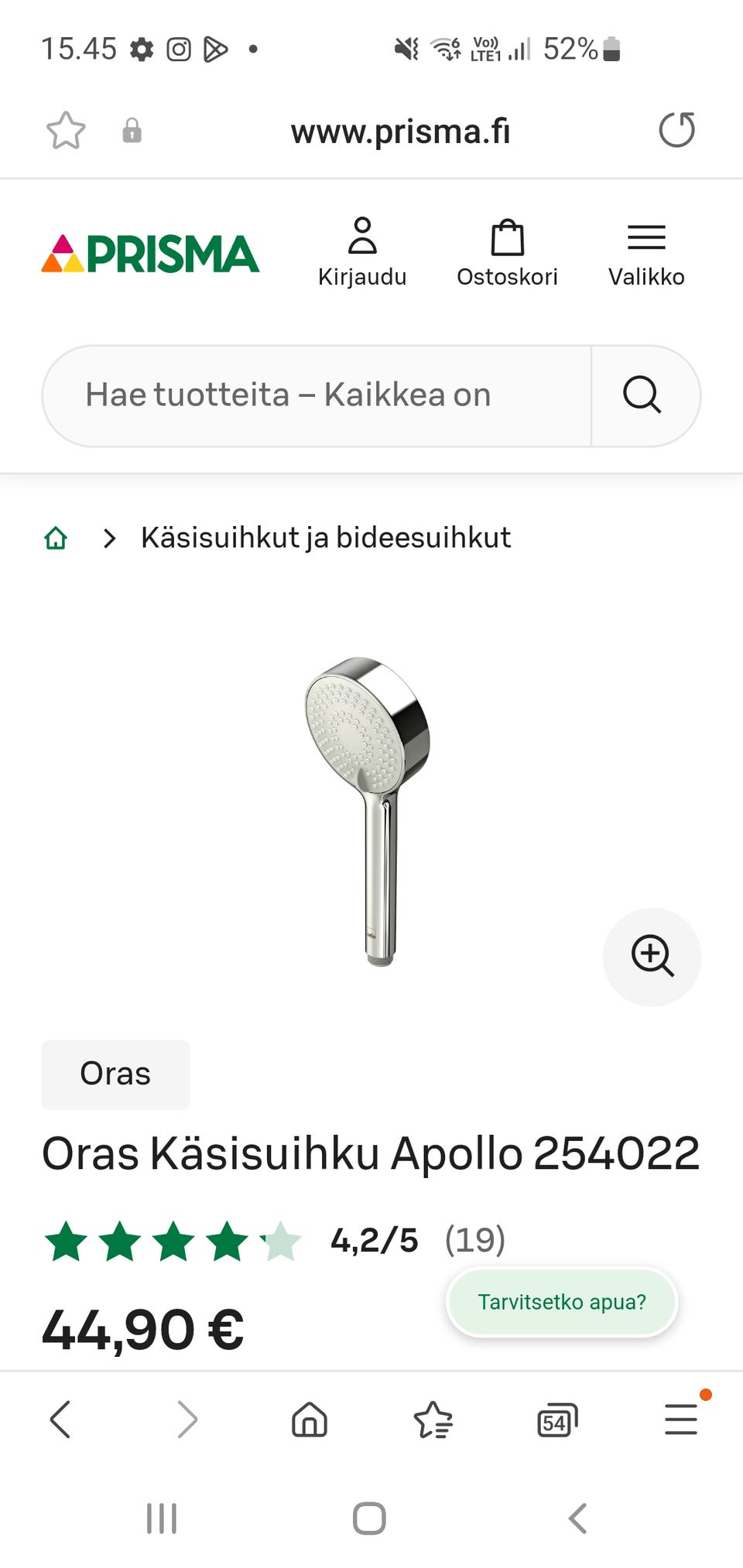Open Prisma home via the logo
Image resolution: width=743 pixels, height=1568 pixels.
click(151, 253)
